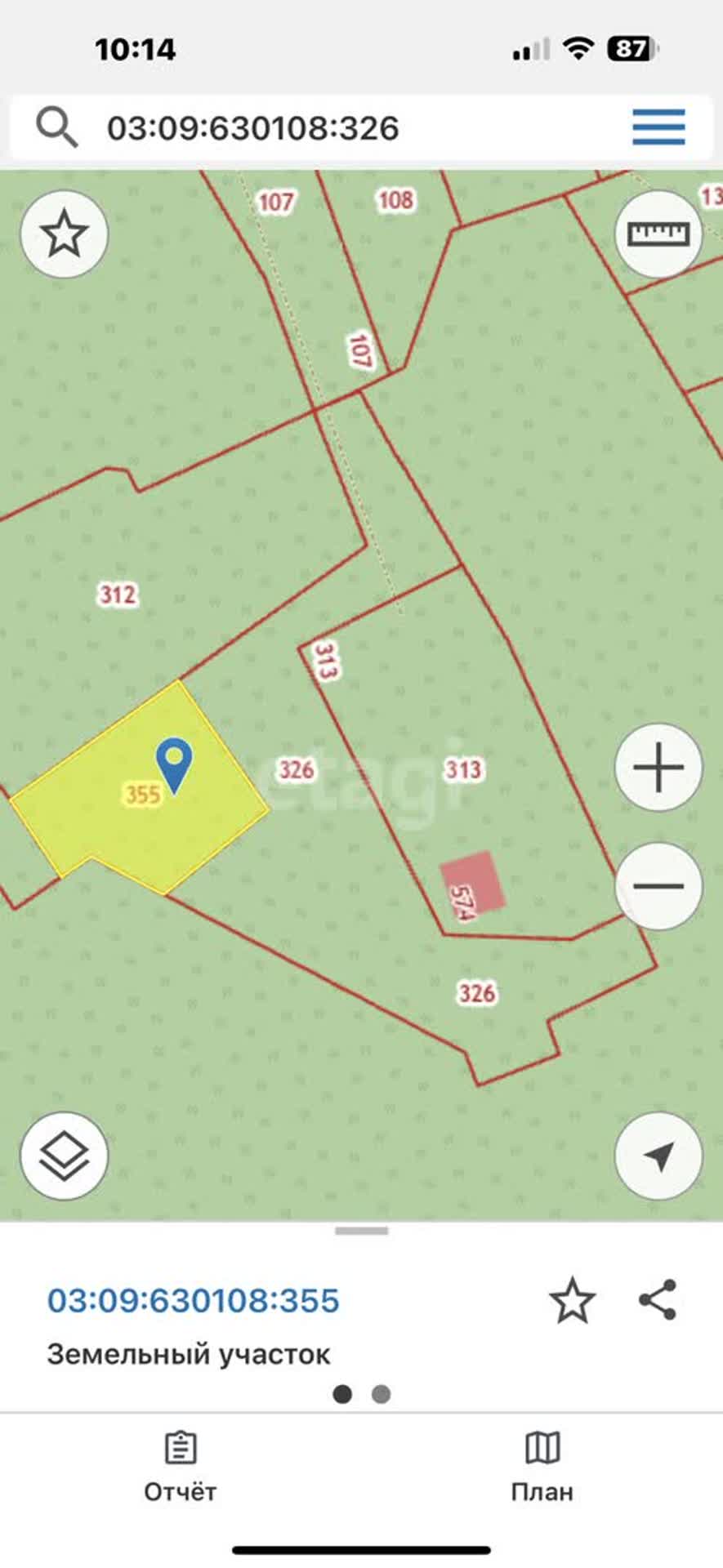Select the second page indicator dot

pos(381,1394)
